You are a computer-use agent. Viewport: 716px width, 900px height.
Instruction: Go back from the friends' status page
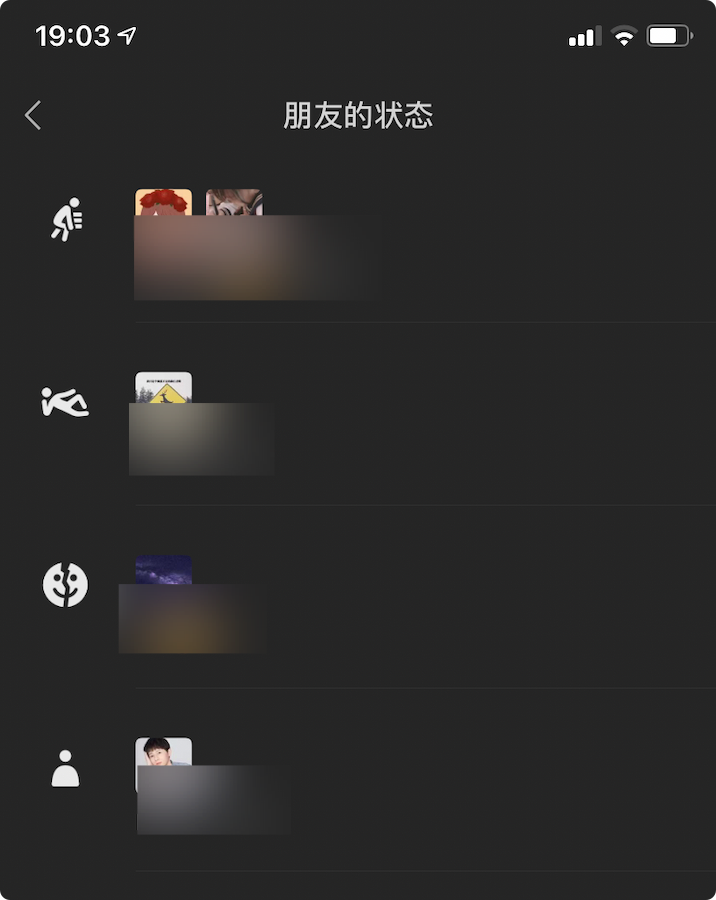(33, 116)
